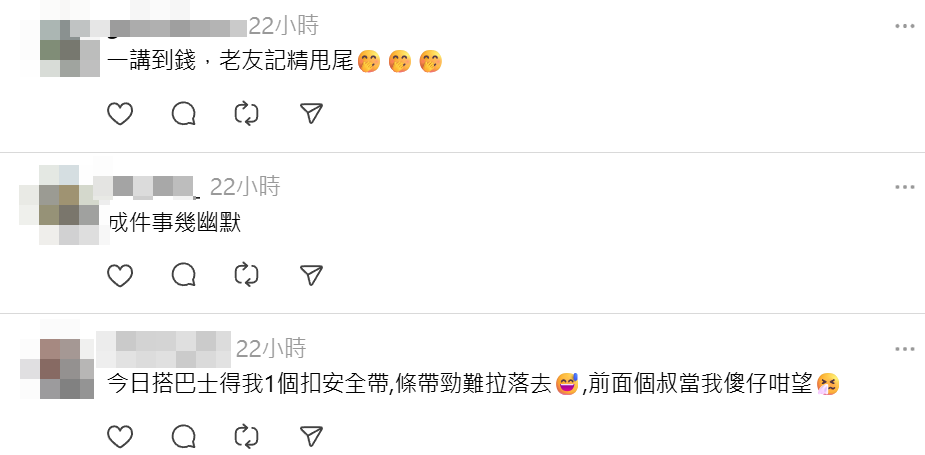The image size is (925, 455).
Task: Reply to the '今日搭巴士' comment
Action: point(184,436)
